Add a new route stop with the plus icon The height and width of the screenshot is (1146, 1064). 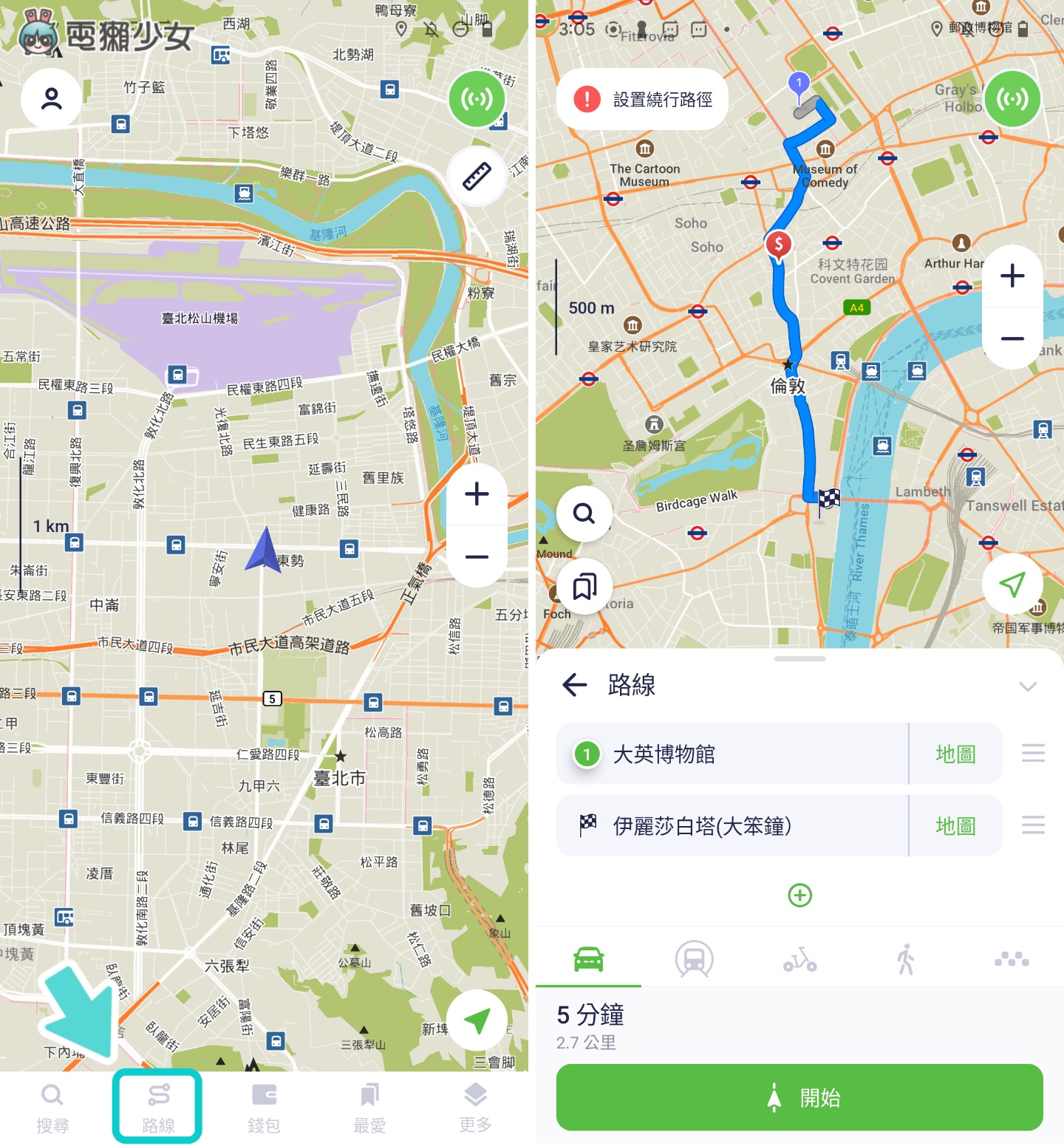pos(799,895)
